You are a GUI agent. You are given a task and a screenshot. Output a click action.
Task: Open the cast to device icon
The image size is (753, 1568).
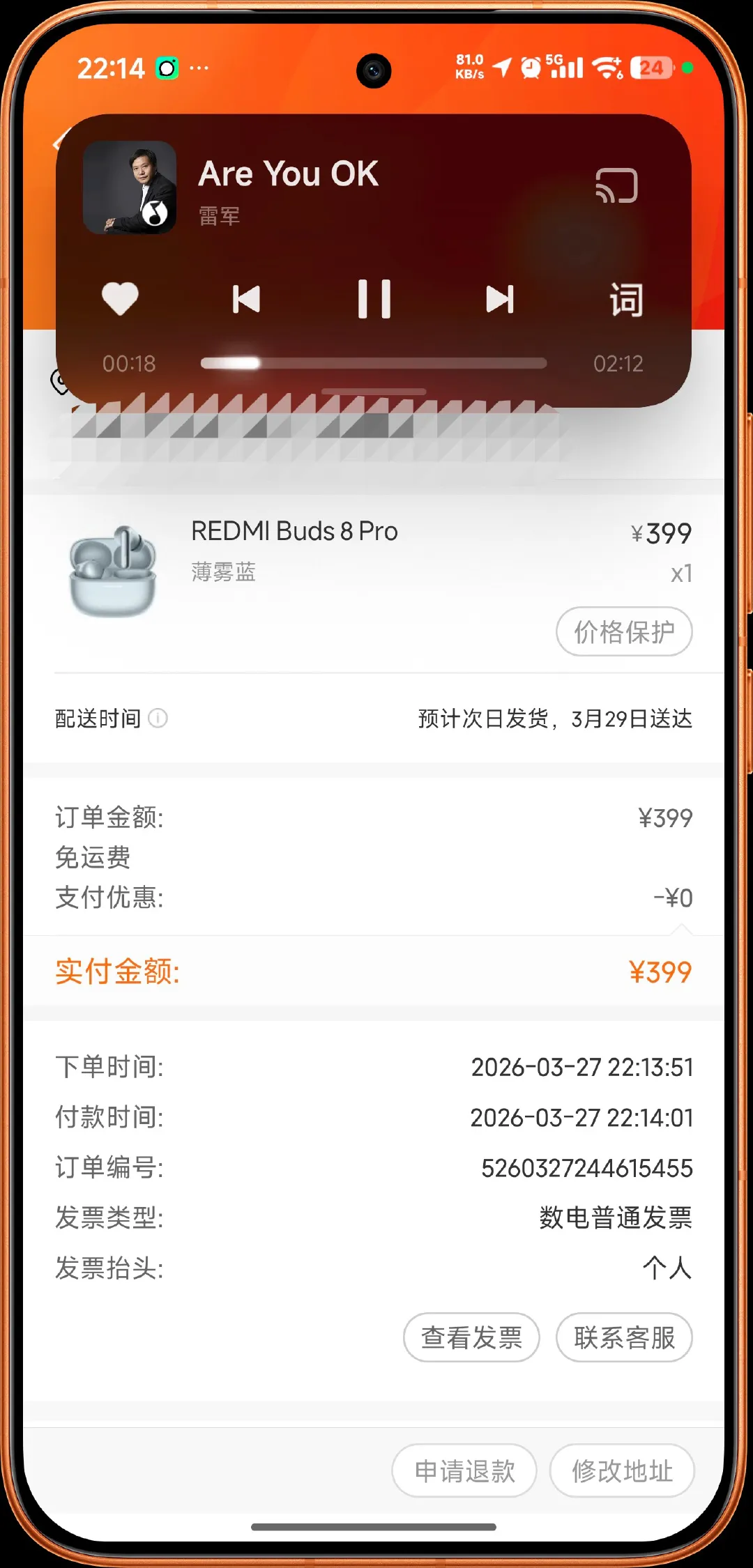coord(616,186)
